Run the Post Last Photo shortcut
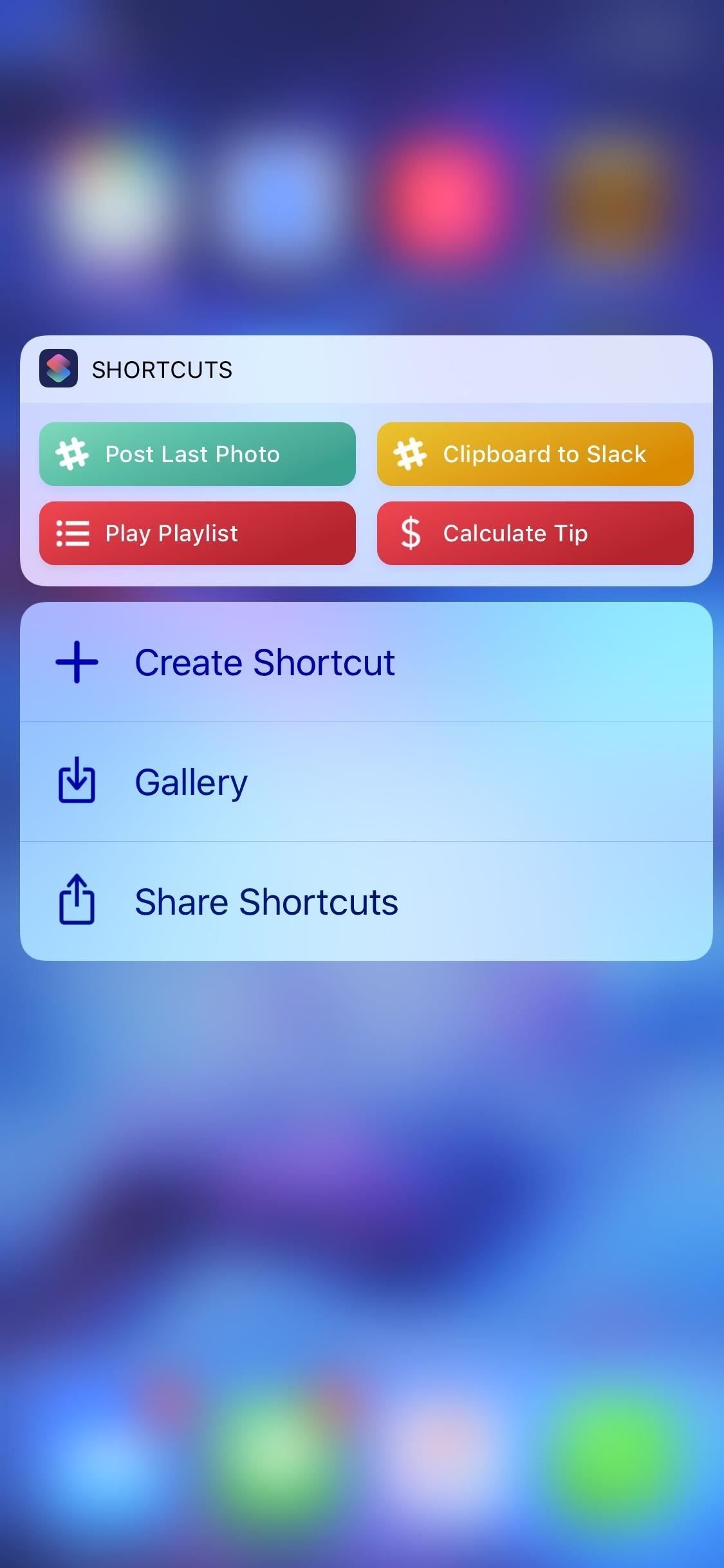724x1568 pixels. click(x=197, y=454)
